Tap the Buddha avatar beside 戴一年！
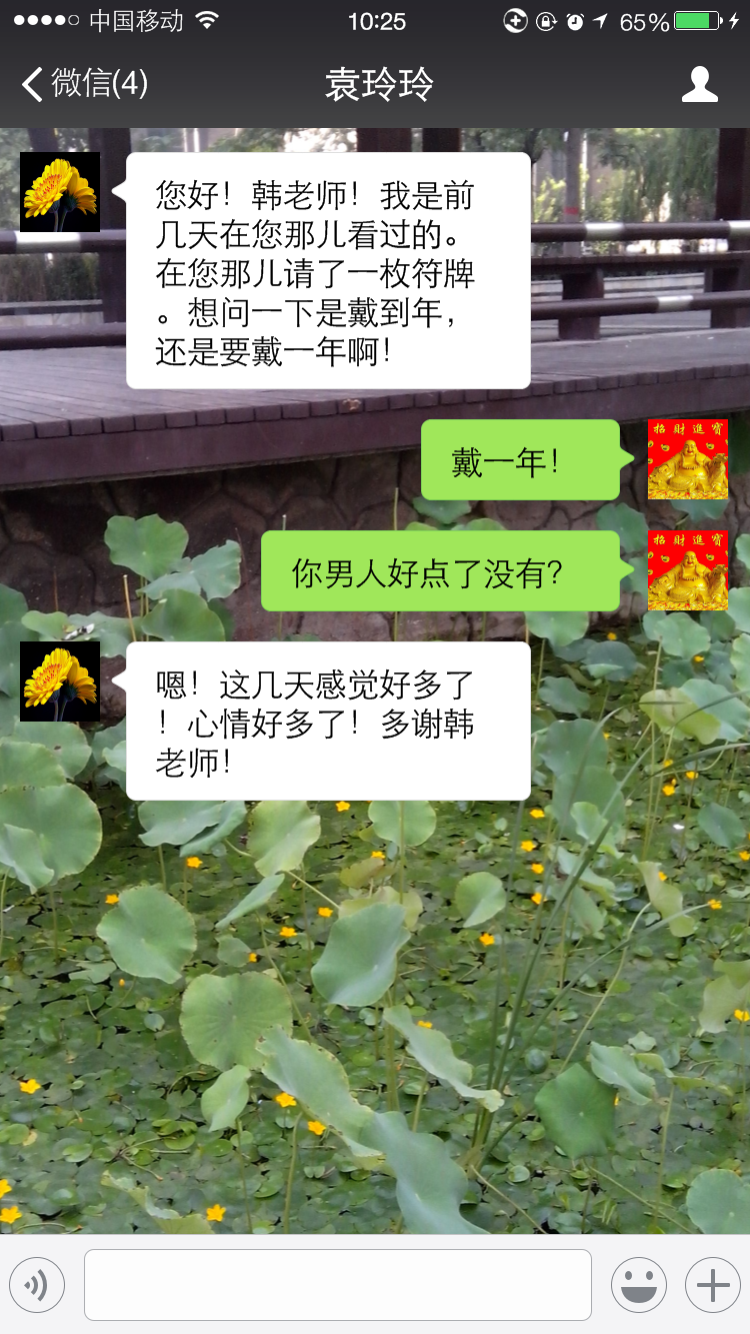750x1334 pixels. (687, 459)
